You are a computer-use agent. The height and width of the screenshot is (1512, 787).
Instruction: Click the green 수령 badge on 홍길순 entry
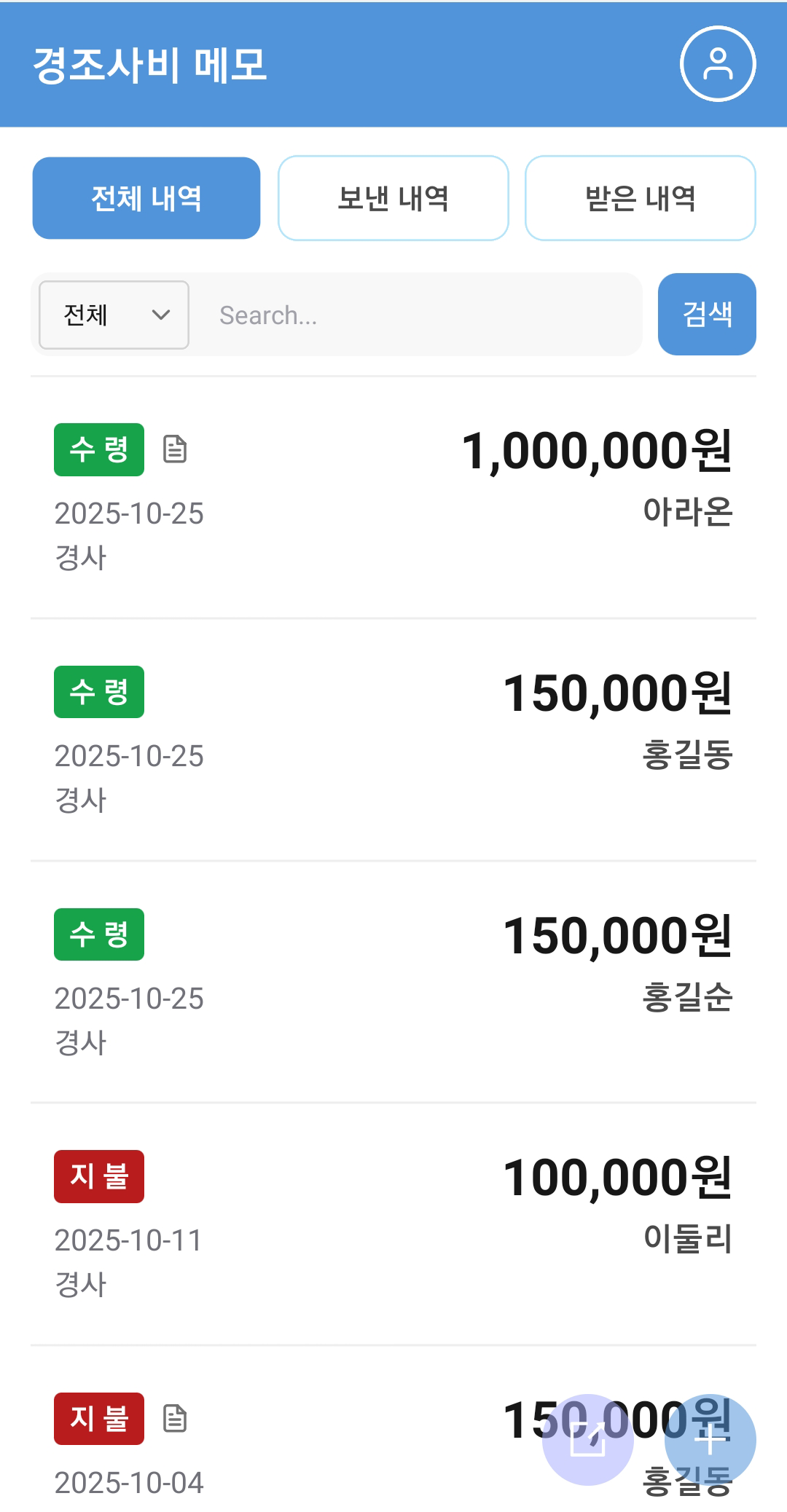click(x=99, y=935)
